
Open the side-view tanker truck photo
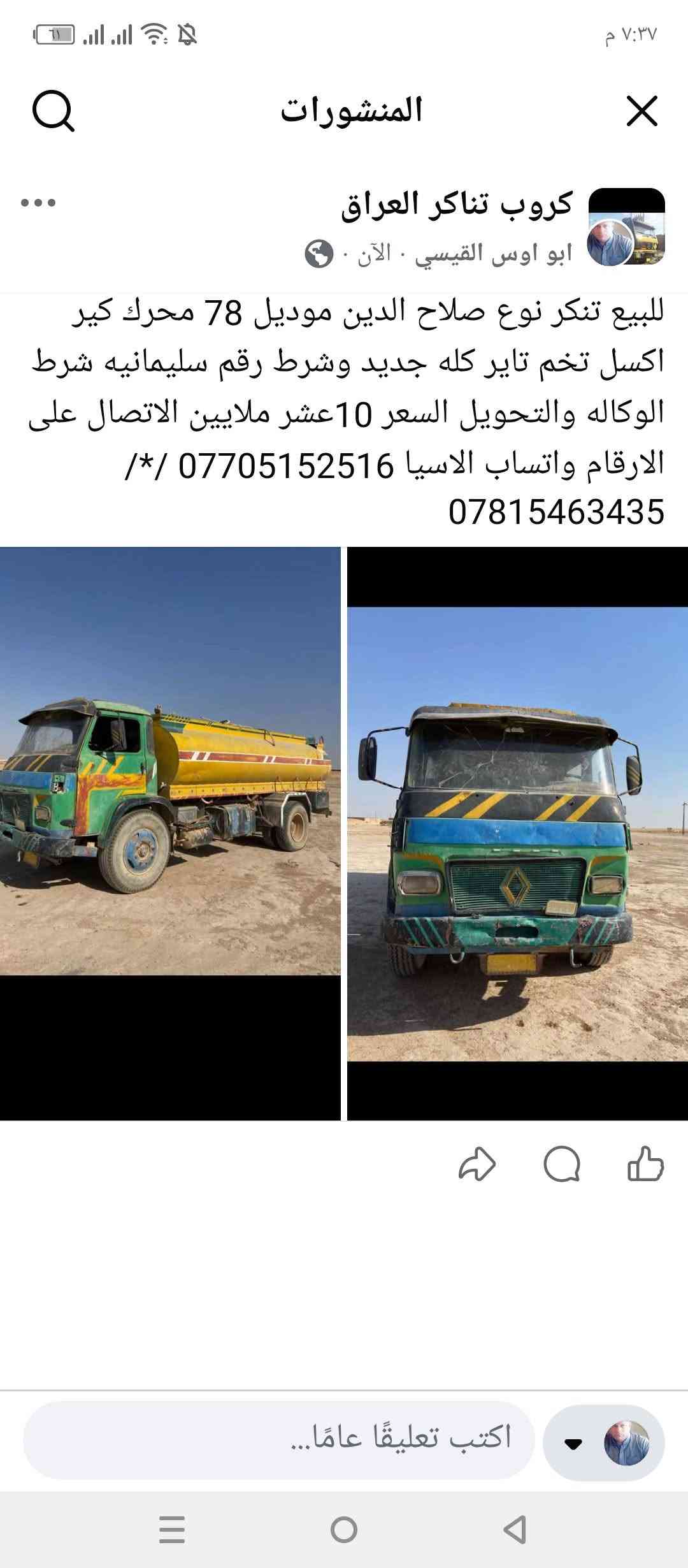(x=170, y=833)
